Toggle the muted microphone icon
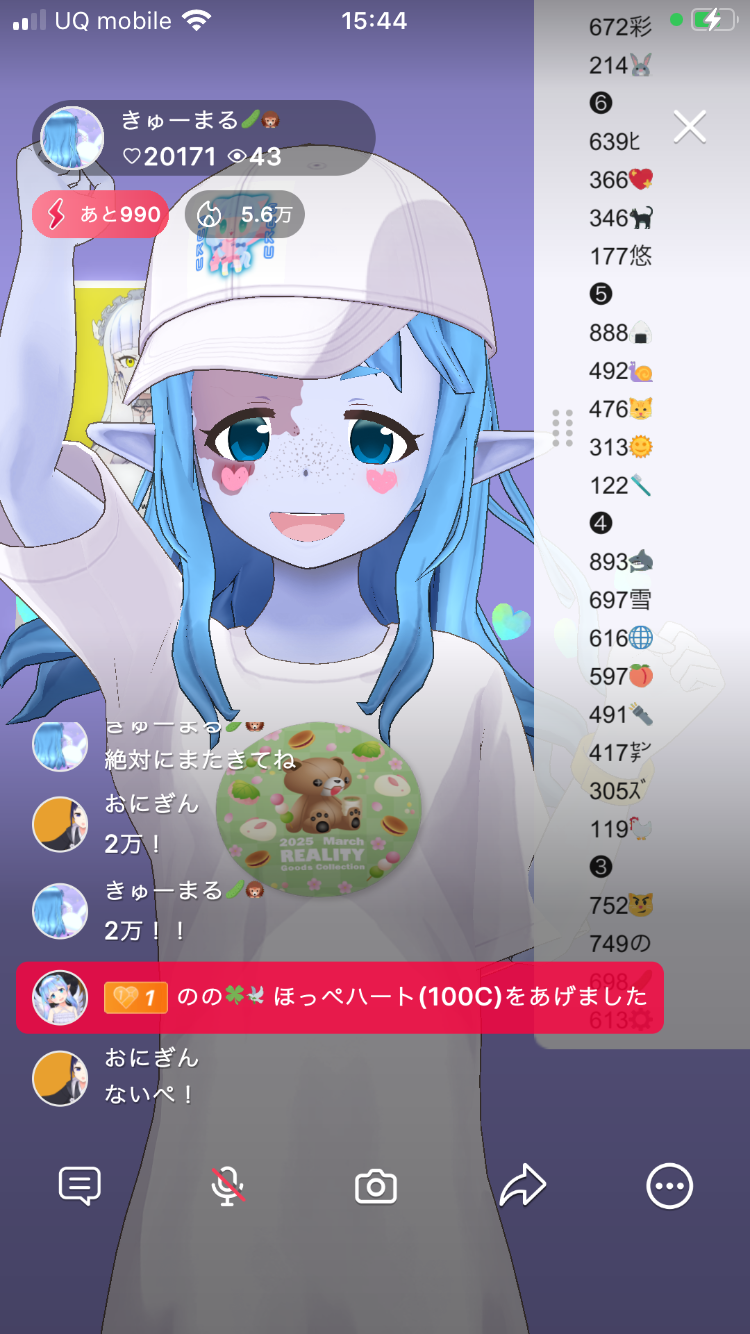The width and height of the screenshot is (750, 1334). (x=228, y=1186)
